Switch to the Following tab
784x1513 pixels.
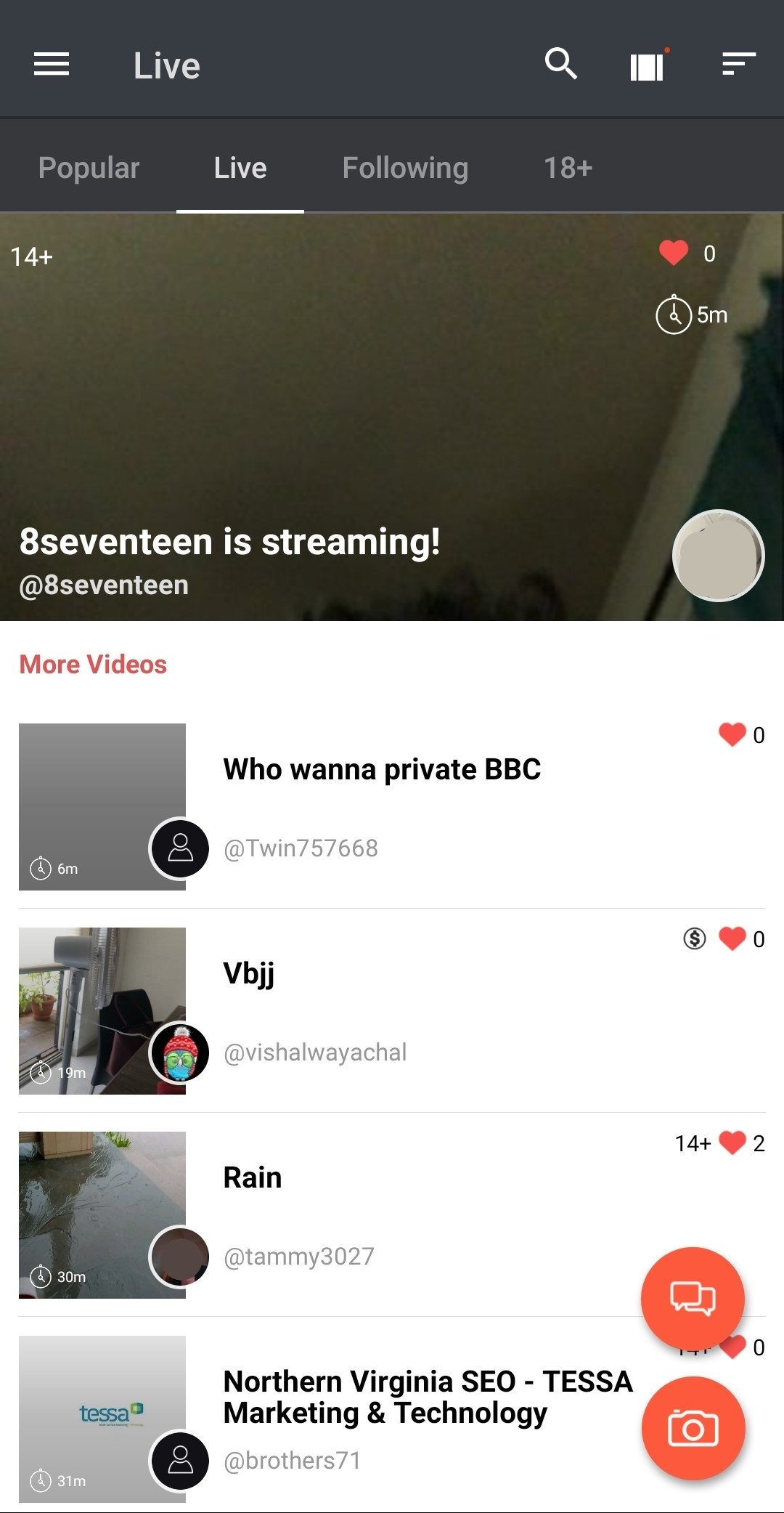pos(405,168)
